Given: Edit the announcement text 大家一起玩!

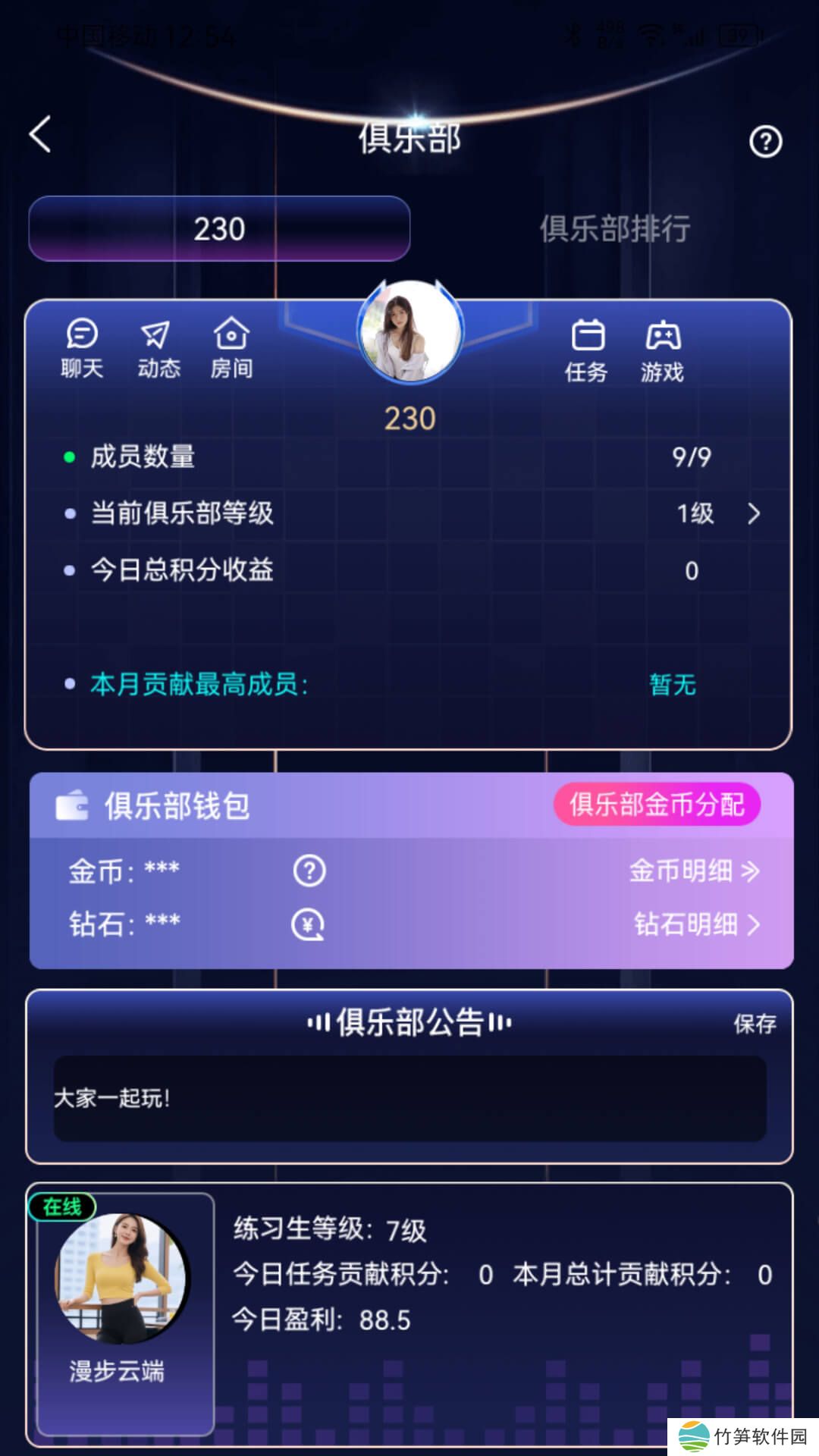Looking at the screenshot, I should (409, 1098).
